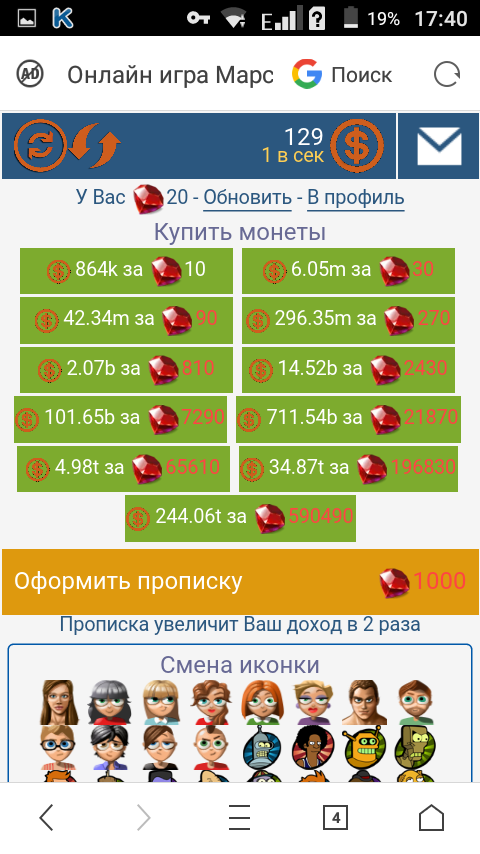Buy 244.06t coins for 590490 rubies
Image resolution: width=480 pixels, height=854 pixels.
coord(240,518)
